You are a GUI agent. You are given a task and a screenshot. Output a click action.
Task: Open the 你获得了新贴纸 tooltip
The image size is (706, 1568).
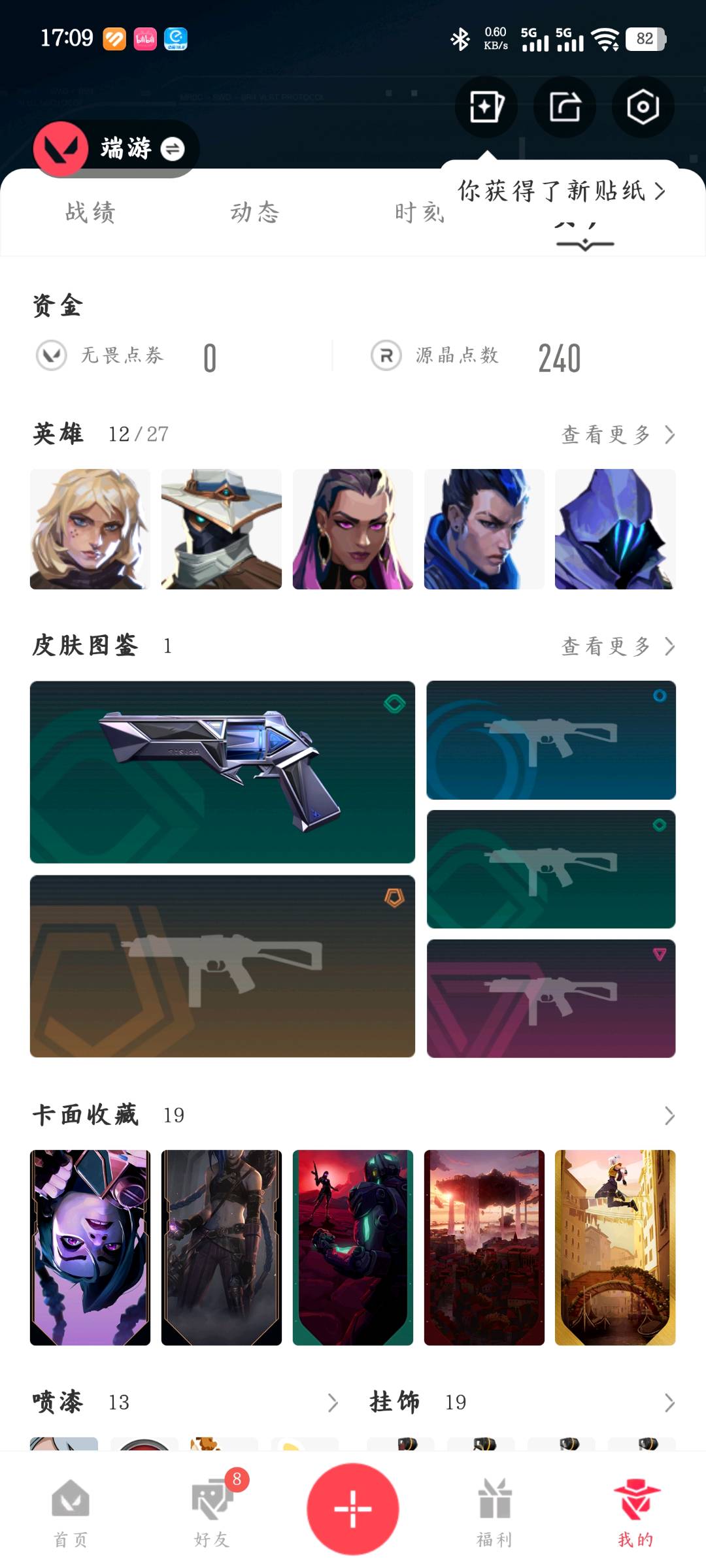pos(561,191)
